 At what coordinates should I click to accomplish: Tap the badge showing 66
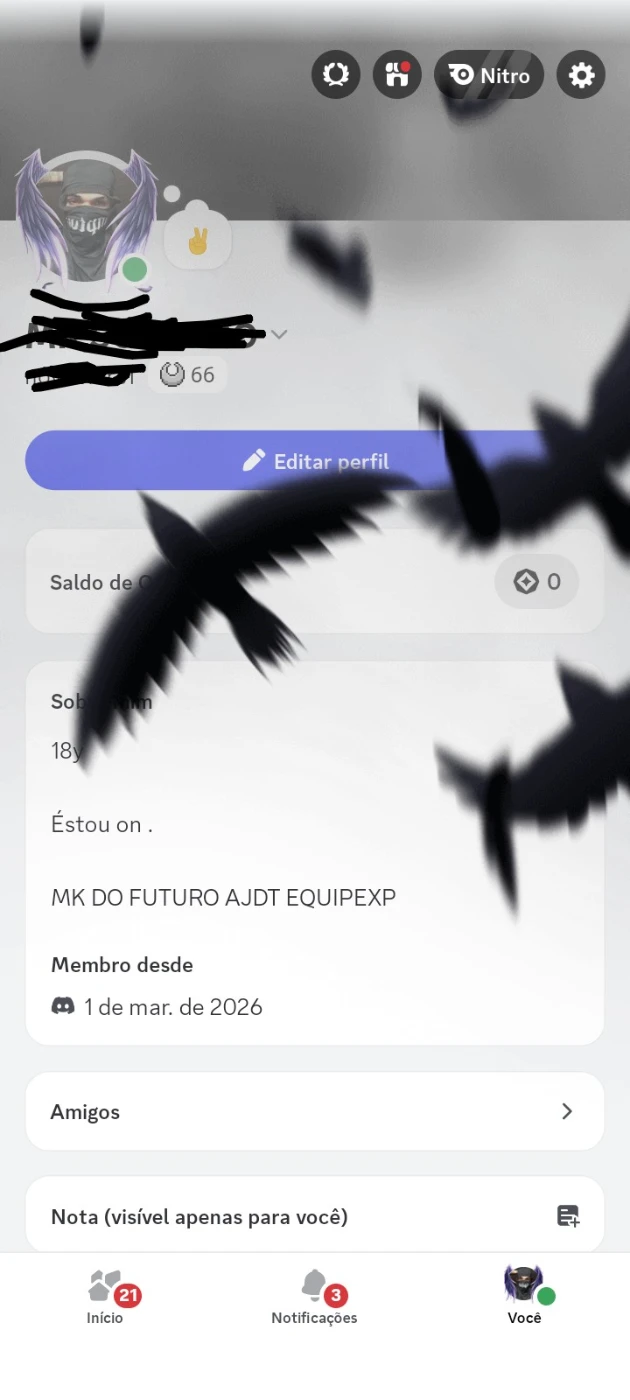(188, 375)
